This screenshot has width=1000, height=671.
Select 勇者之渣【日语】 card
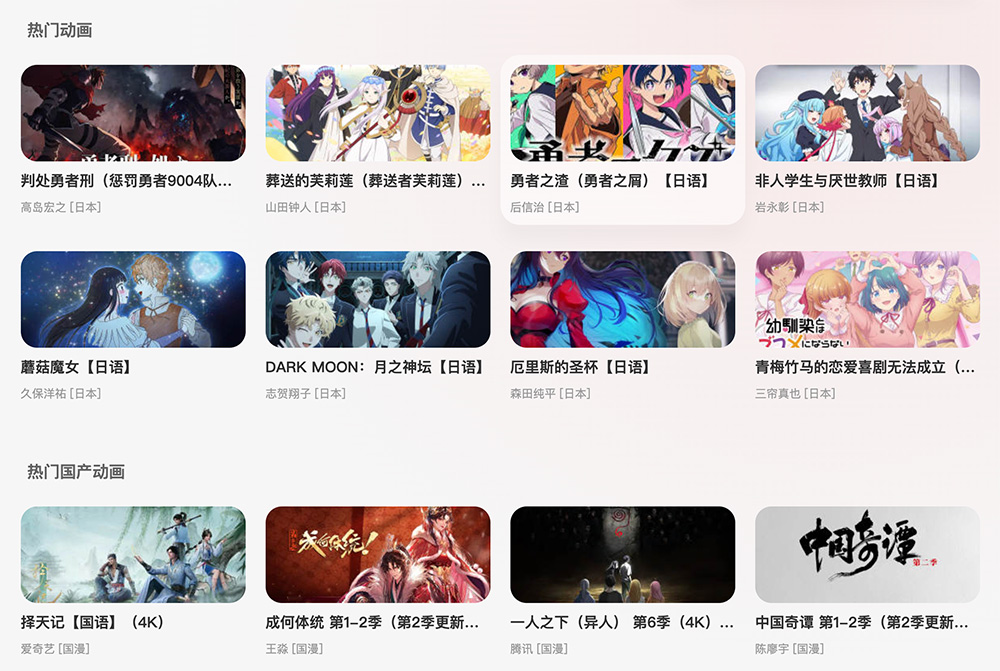(x=622, y=113)
